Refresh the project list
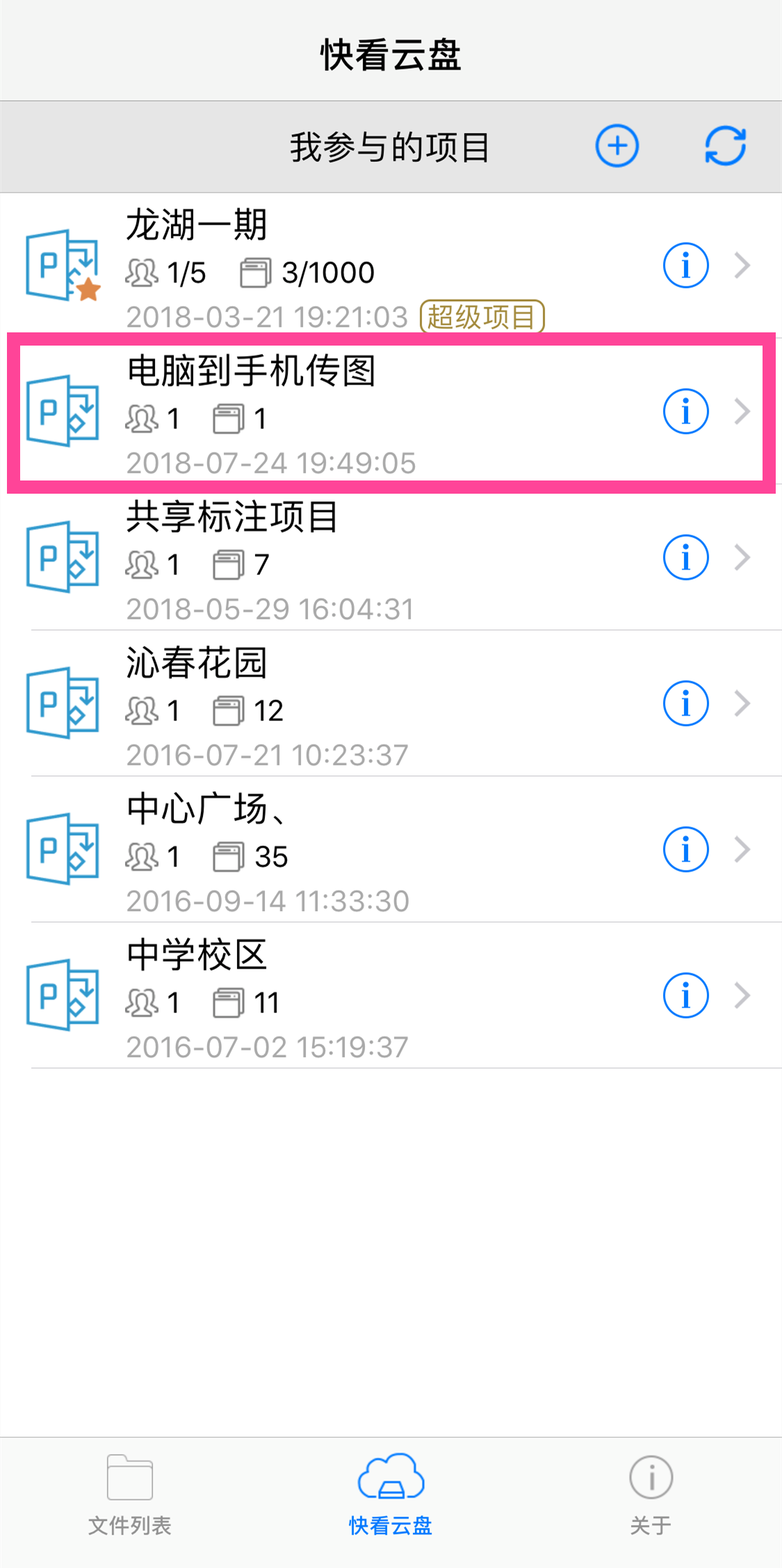 pos(725,146)
